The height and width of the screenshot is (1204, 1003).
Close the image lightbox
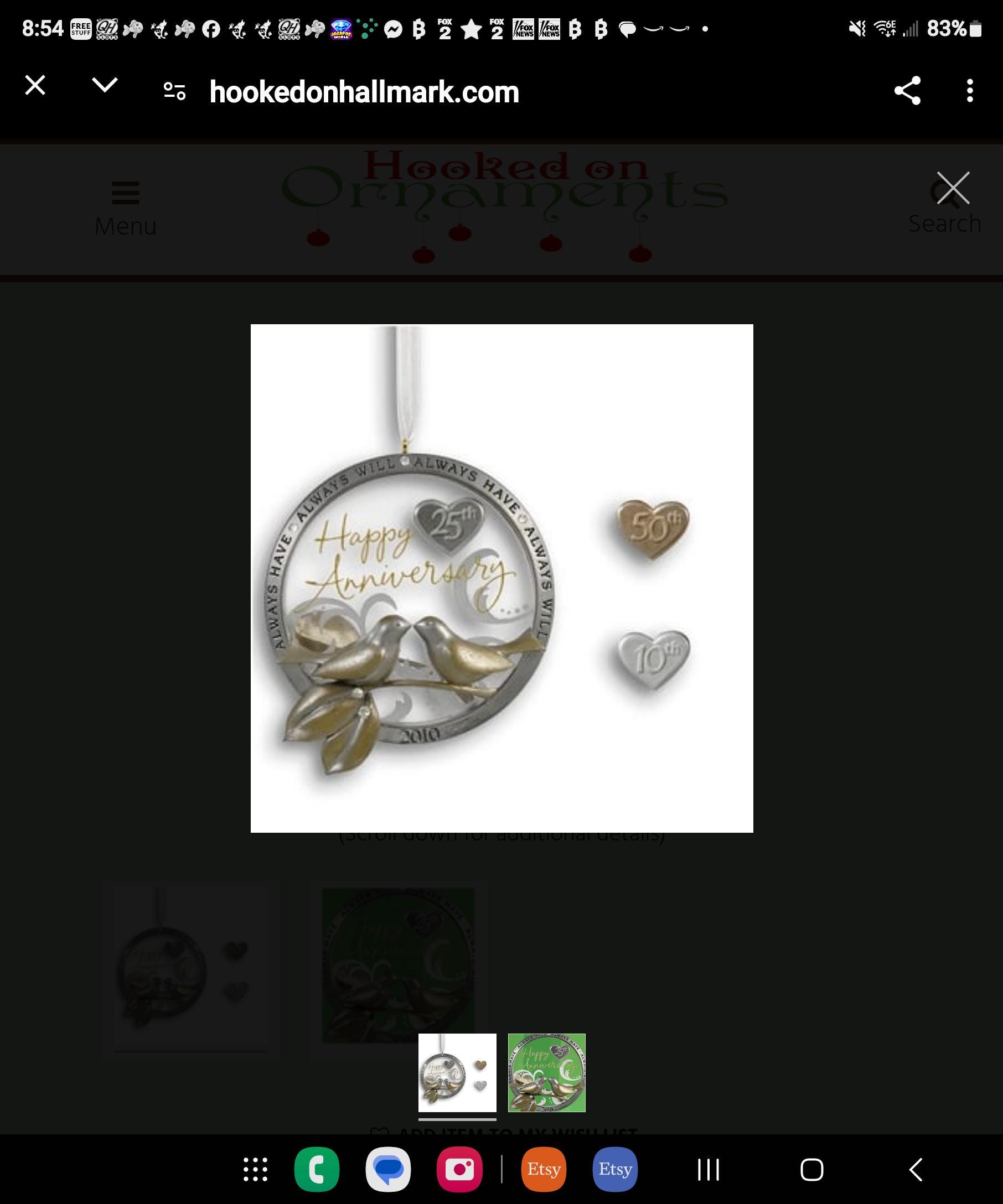pos(953,188)
